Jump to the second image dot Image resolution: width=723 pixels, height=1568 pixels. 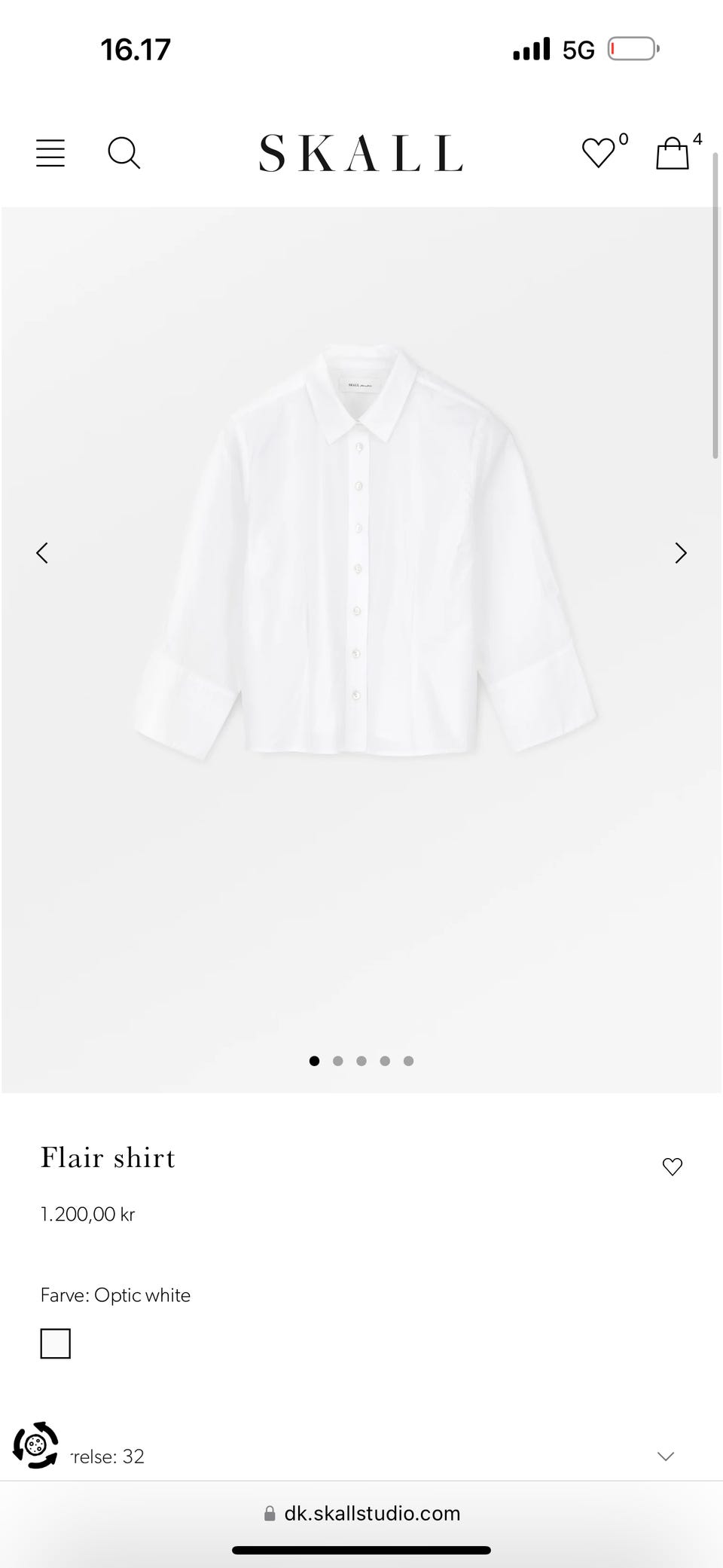338,1061
